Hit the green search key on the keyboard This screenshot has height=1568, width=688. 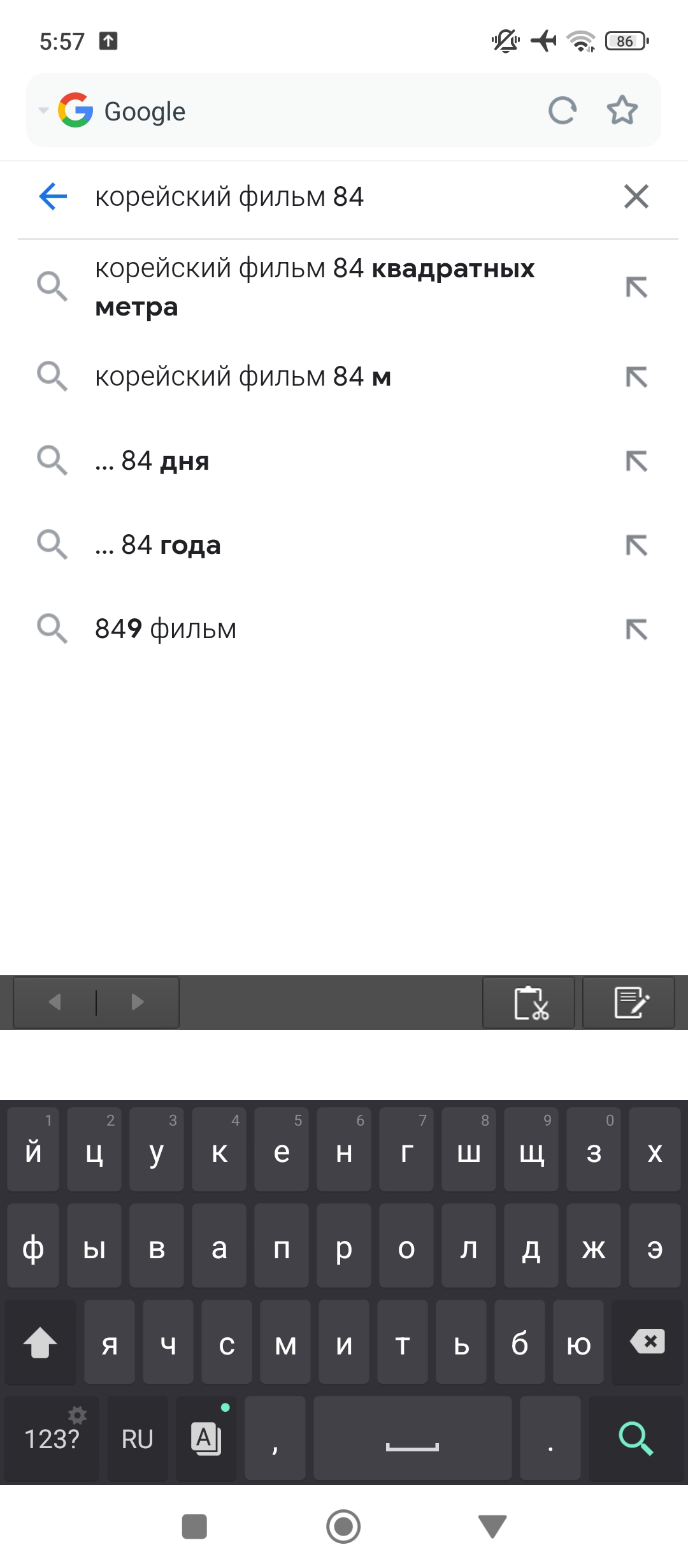pos(635,1438)
